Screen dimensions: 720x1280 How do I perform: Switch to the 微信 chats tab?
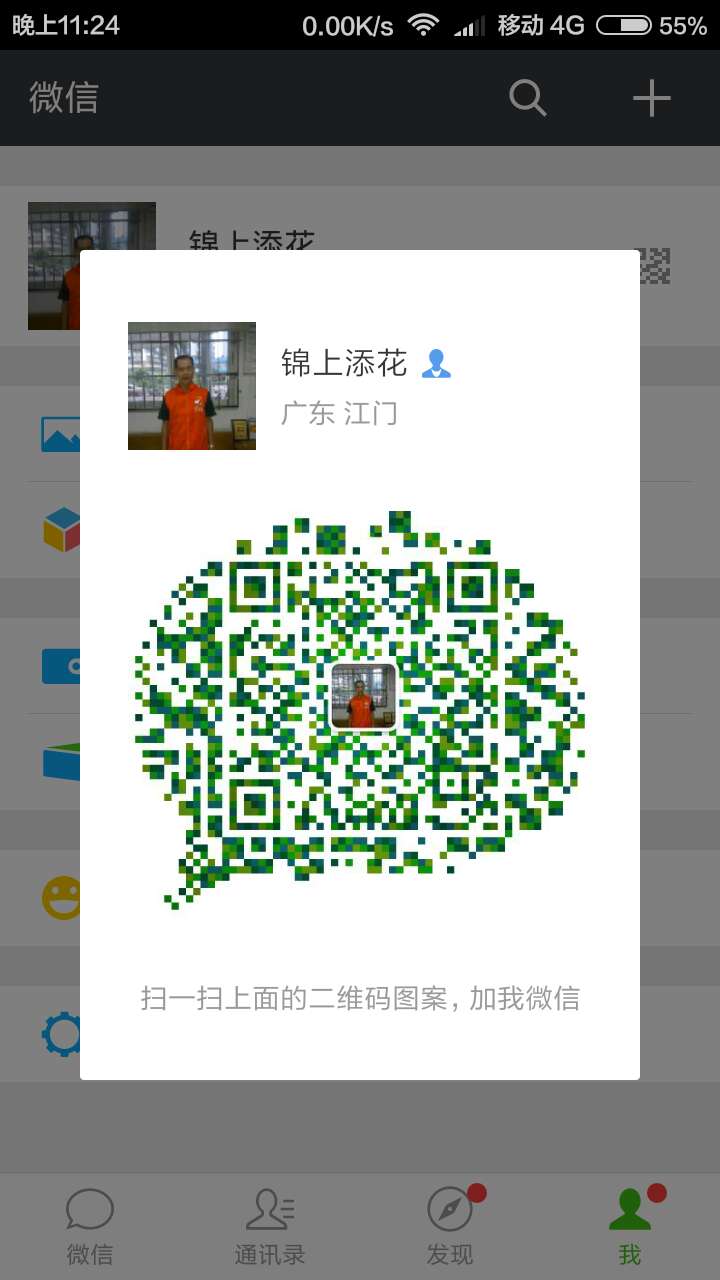tap(90, 1226)
